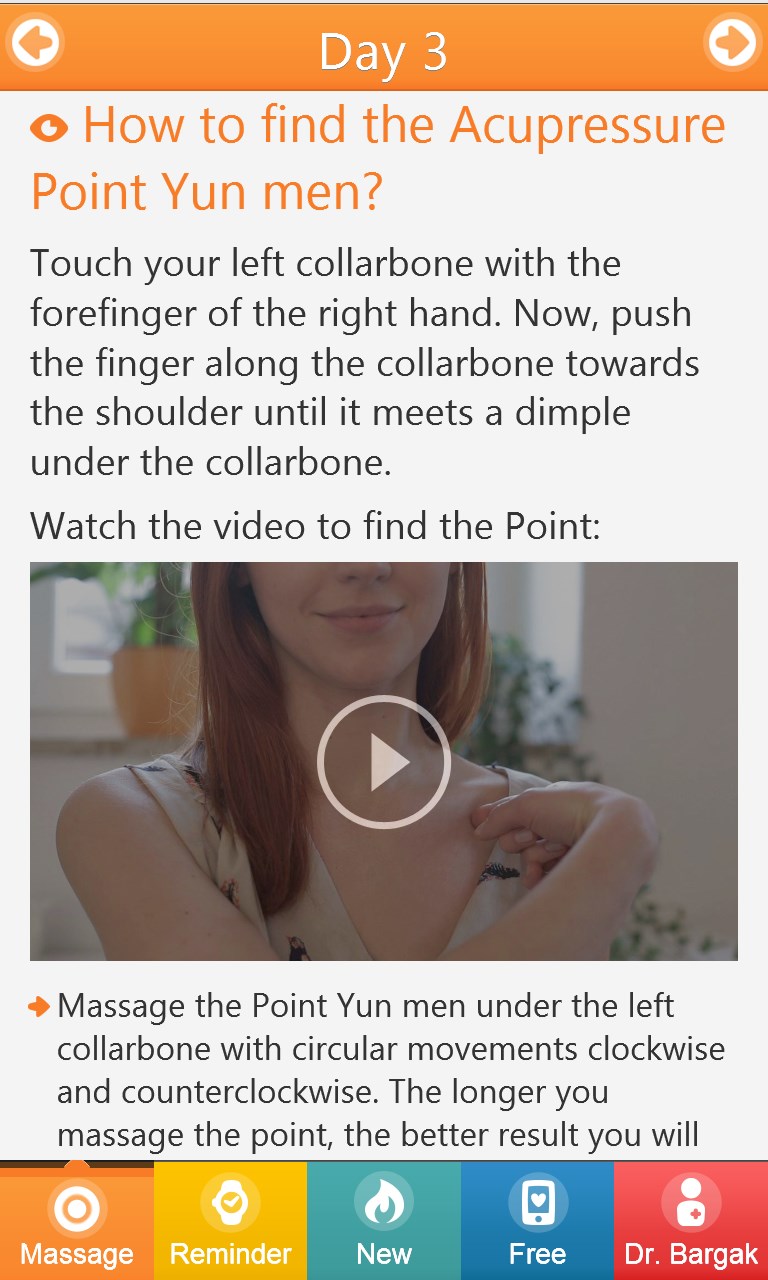Open the Dr. Bargak tab
The height and width of the screenshot is (1280, 768).
click(691, 1221)
